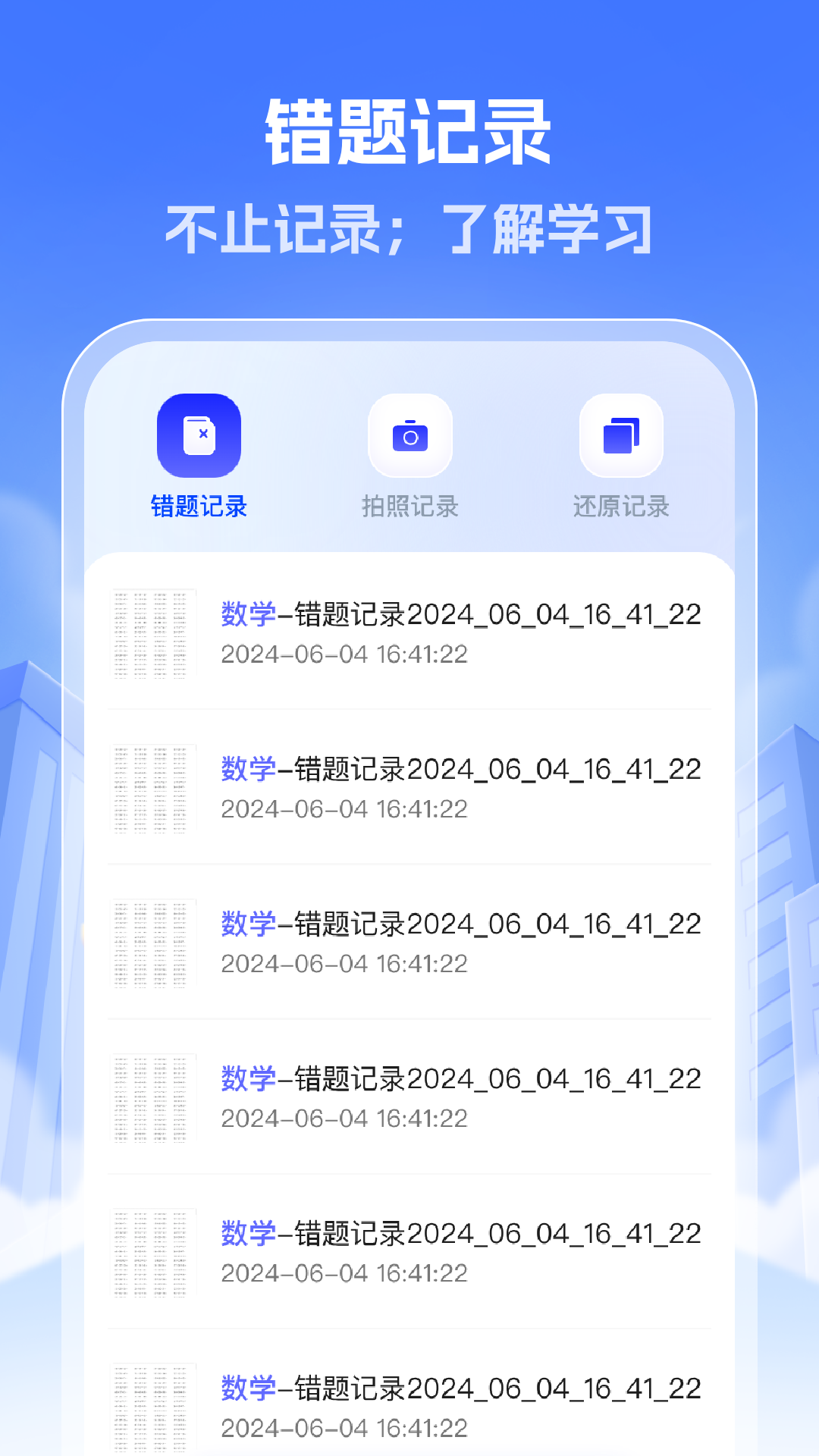Click the third record's title text
Viewport: 819px width, 1456px height.
pyautogui.click(x=460, y=924)
